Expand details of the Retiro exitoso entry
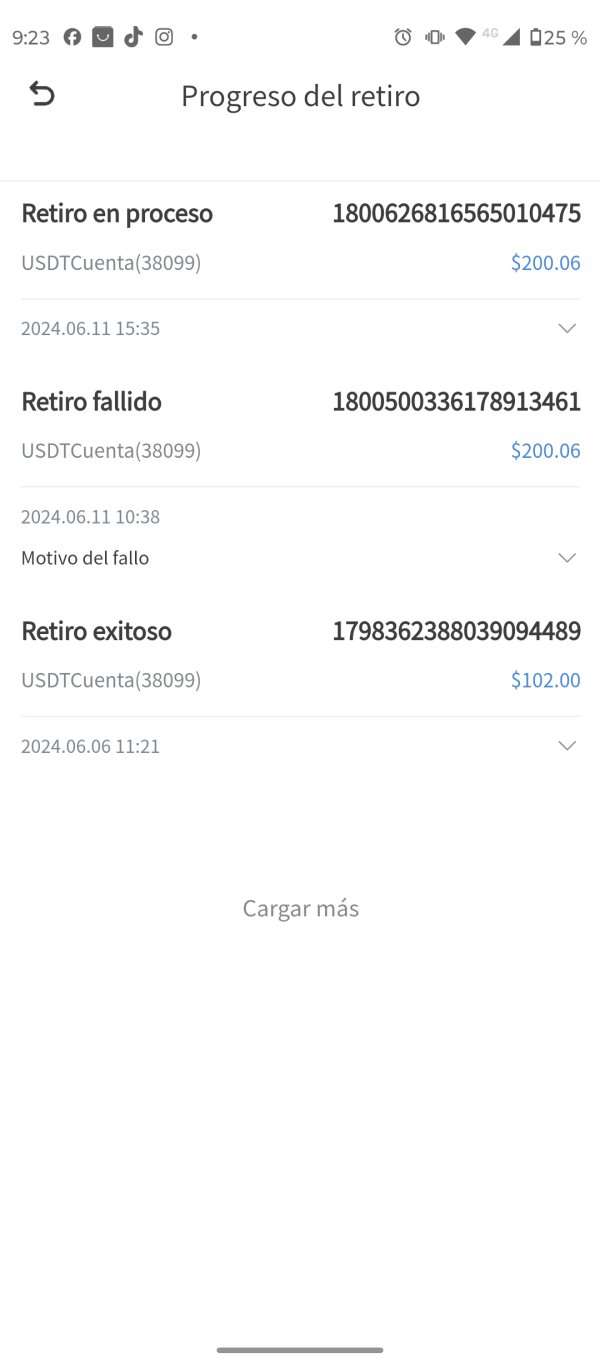The width and height of the screenshot is (600, 1367). [566, 746]
